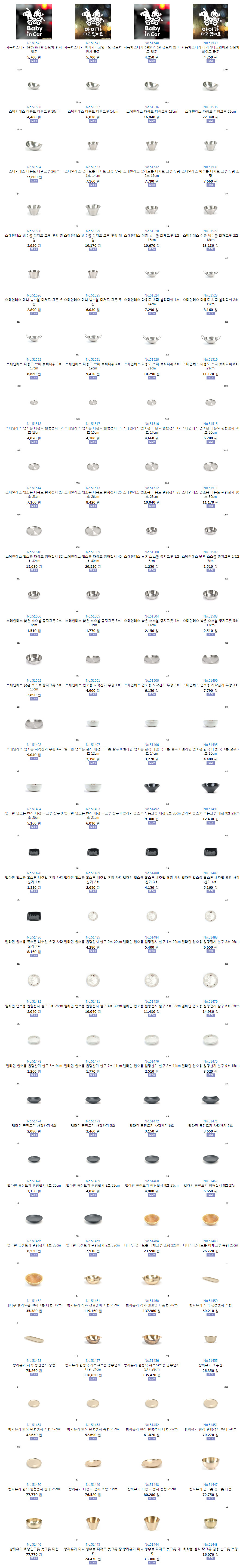
Task: Open product link No.51534
Action: pos(34,167)
